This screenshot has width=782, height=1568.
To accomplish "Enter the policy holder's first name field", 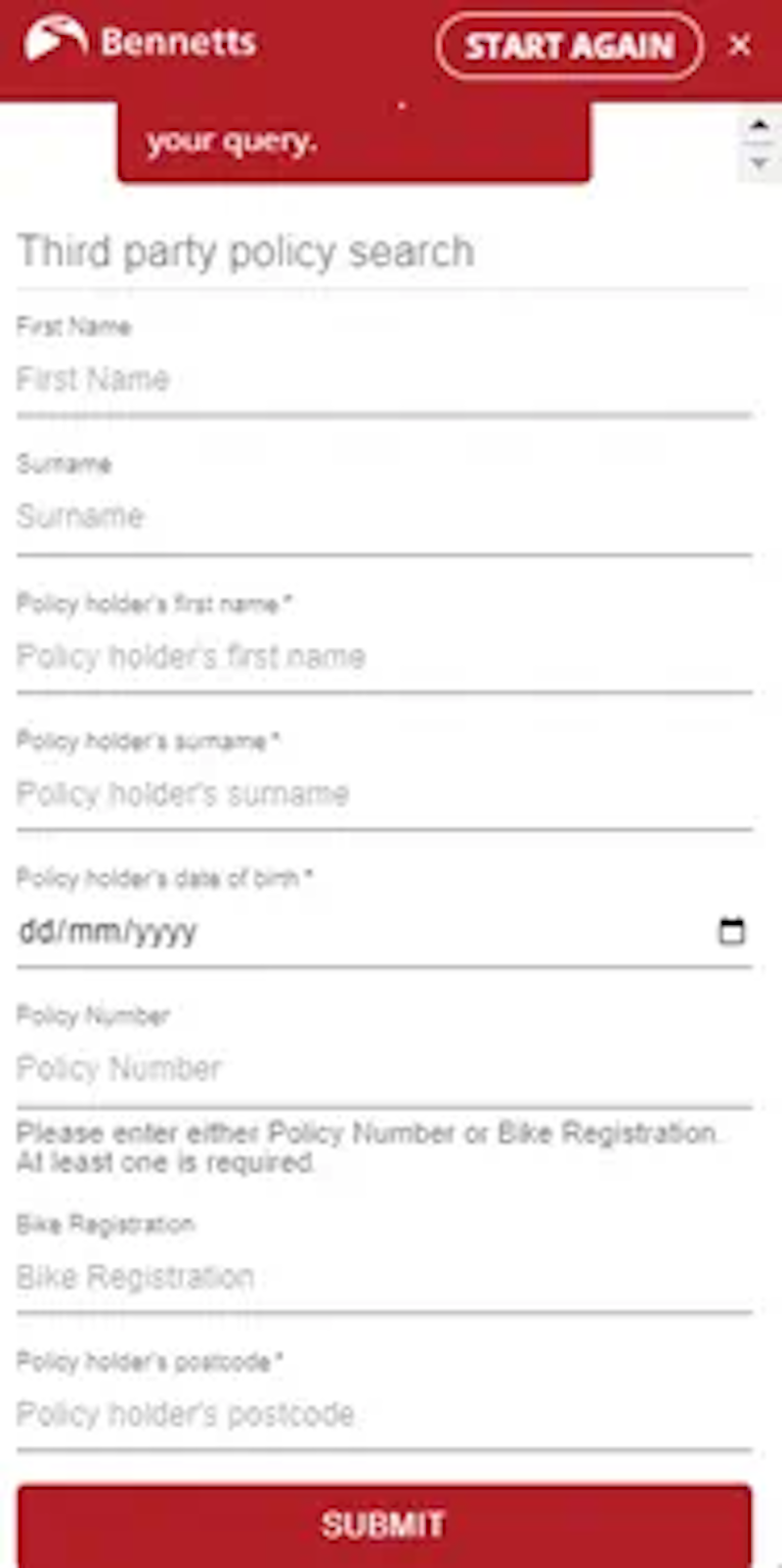I will click(x=383, y=656).
